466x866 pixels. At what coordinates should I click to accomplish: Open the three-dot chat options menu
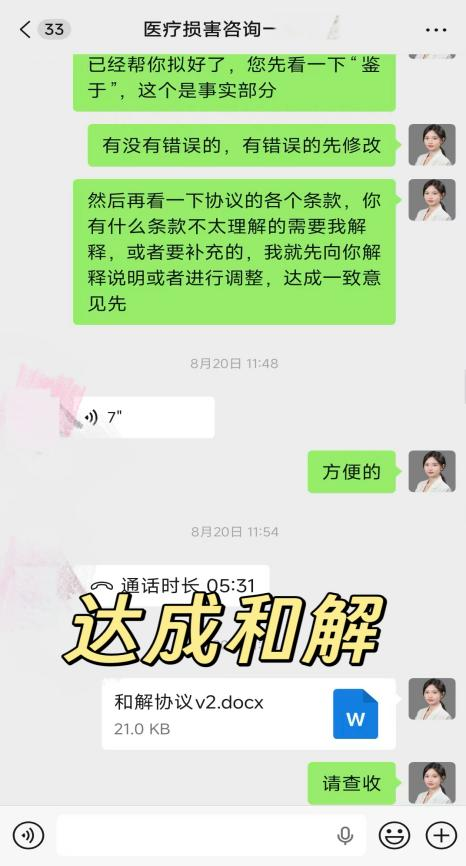(x=436, y=30)
